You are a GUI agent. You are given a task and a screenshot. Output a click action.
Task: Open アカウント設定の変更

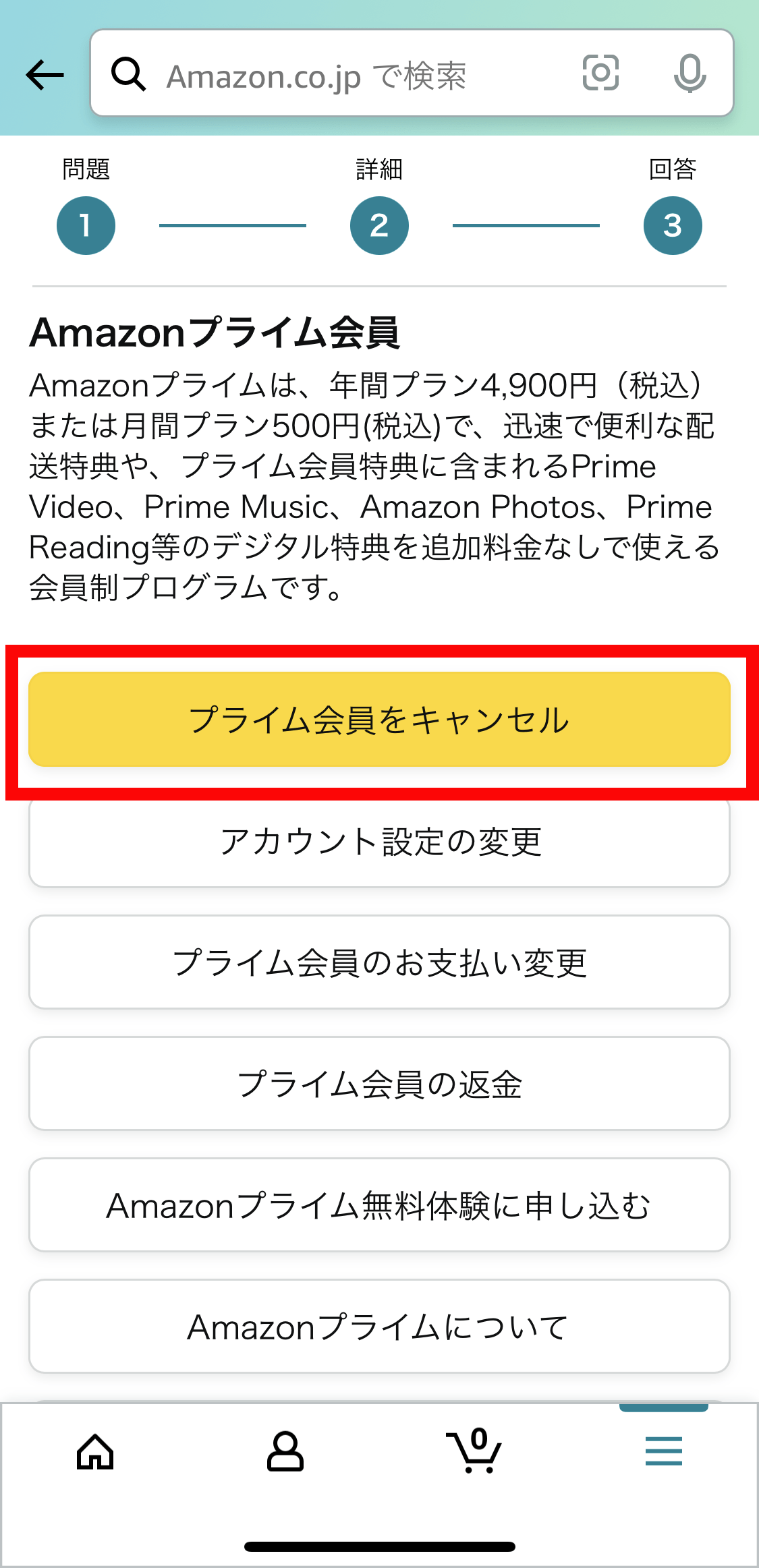coord(379,842)
